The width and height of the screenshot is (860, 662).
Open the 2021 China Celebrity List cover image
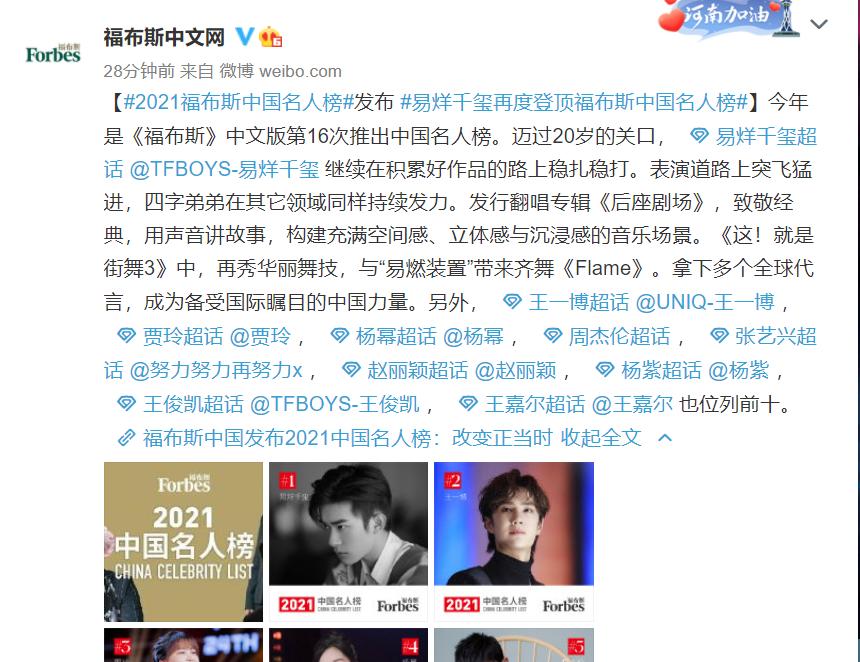click(x=183, y=541)
